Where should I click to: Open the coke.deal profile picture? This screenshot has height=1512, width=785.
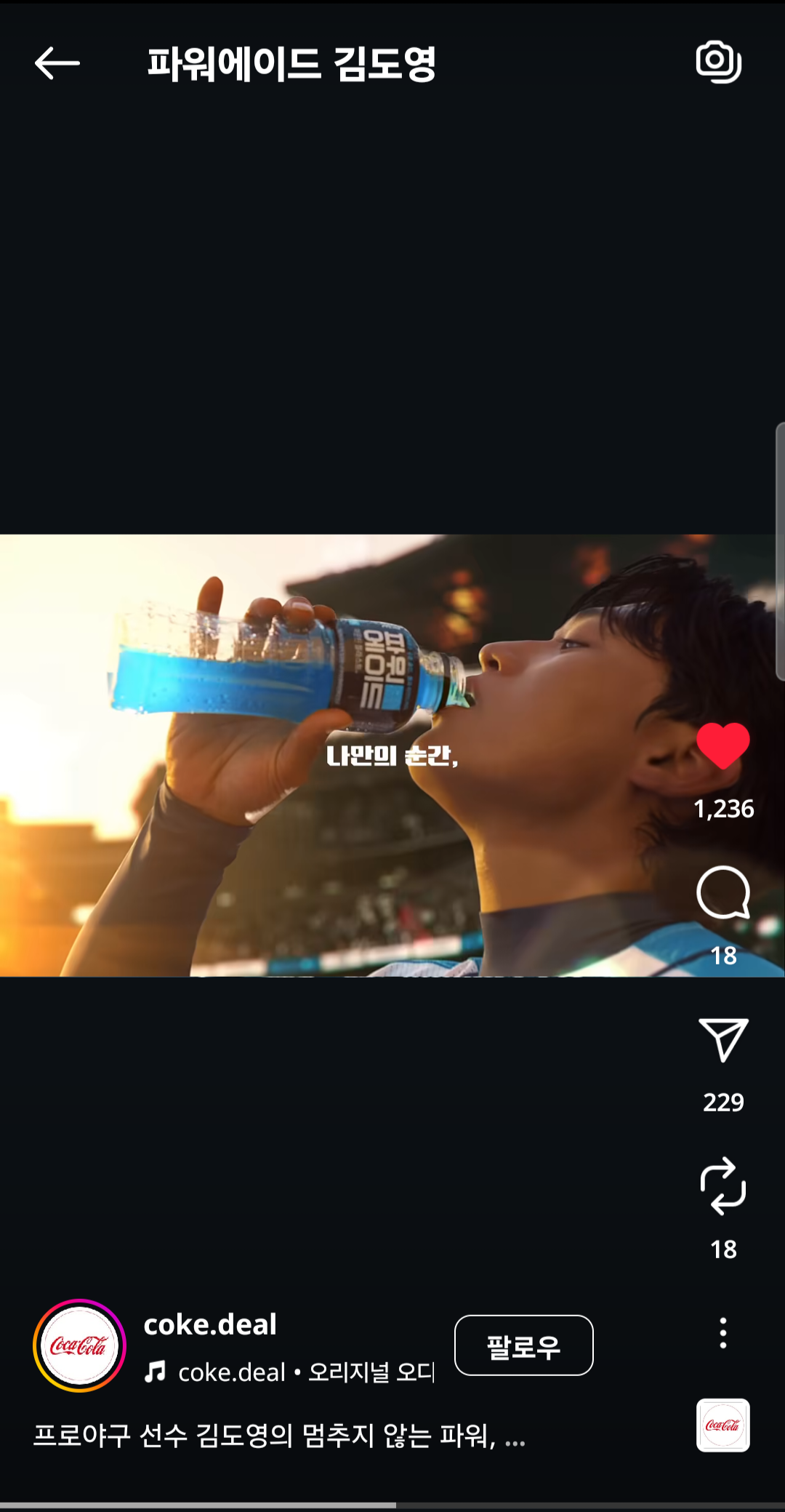click(79, 1345)
